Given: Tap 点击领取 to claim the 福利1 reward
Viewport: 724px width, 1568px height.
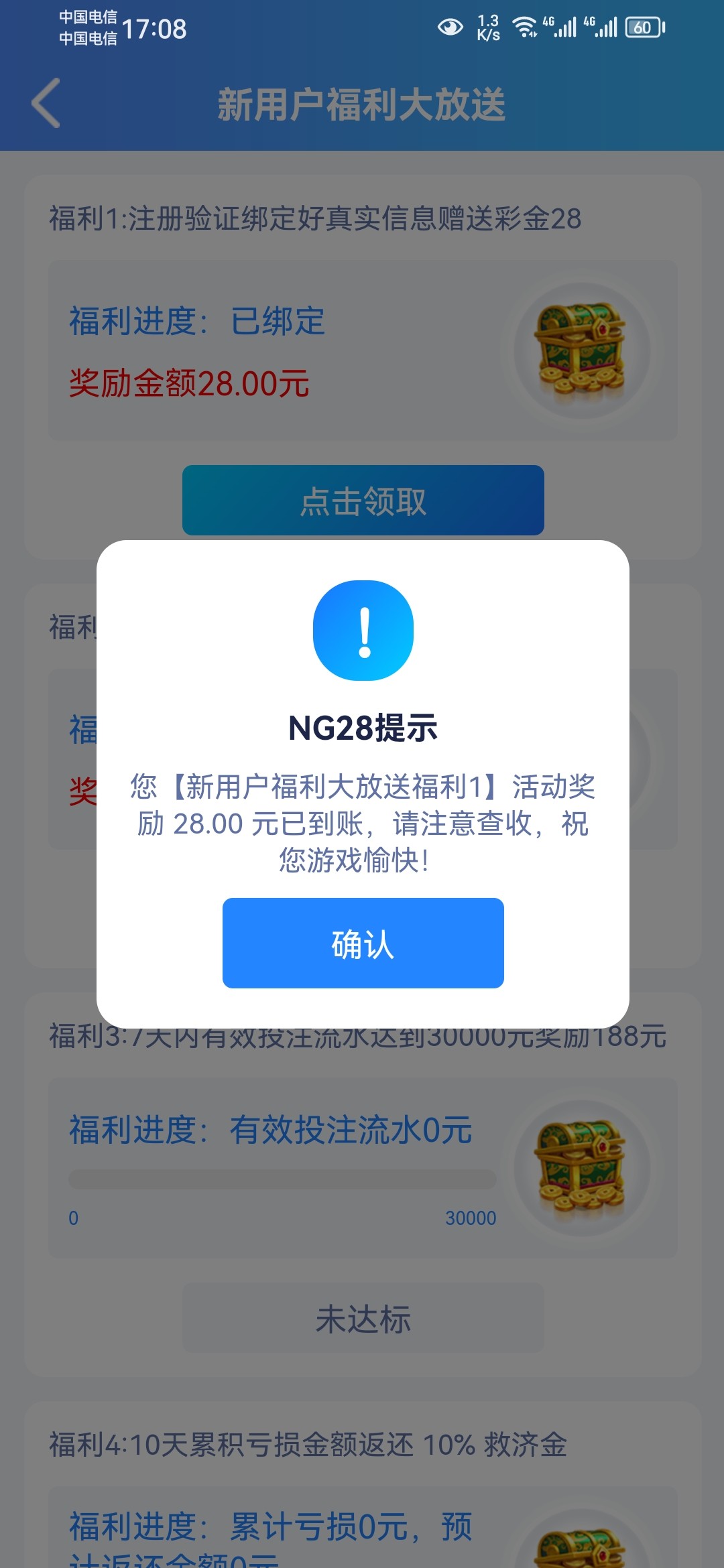Looking at the screenshot, I should tap(363, 501).
